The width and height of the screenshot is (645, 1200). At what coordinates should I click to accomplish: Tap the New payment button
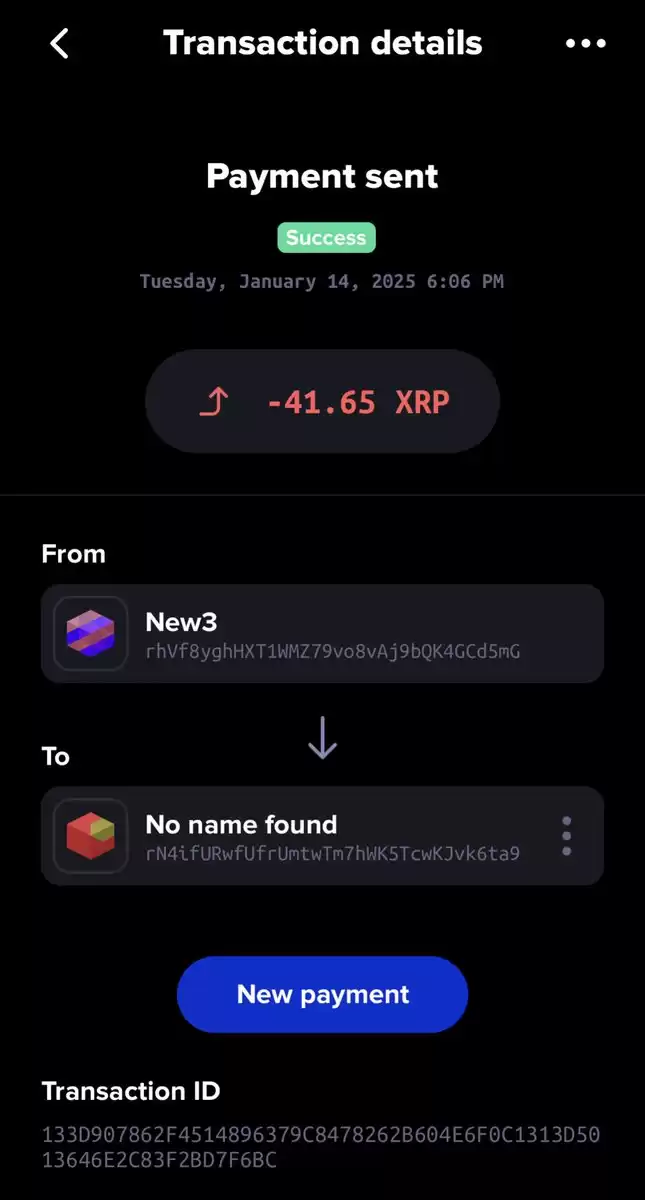click(322, 994)
